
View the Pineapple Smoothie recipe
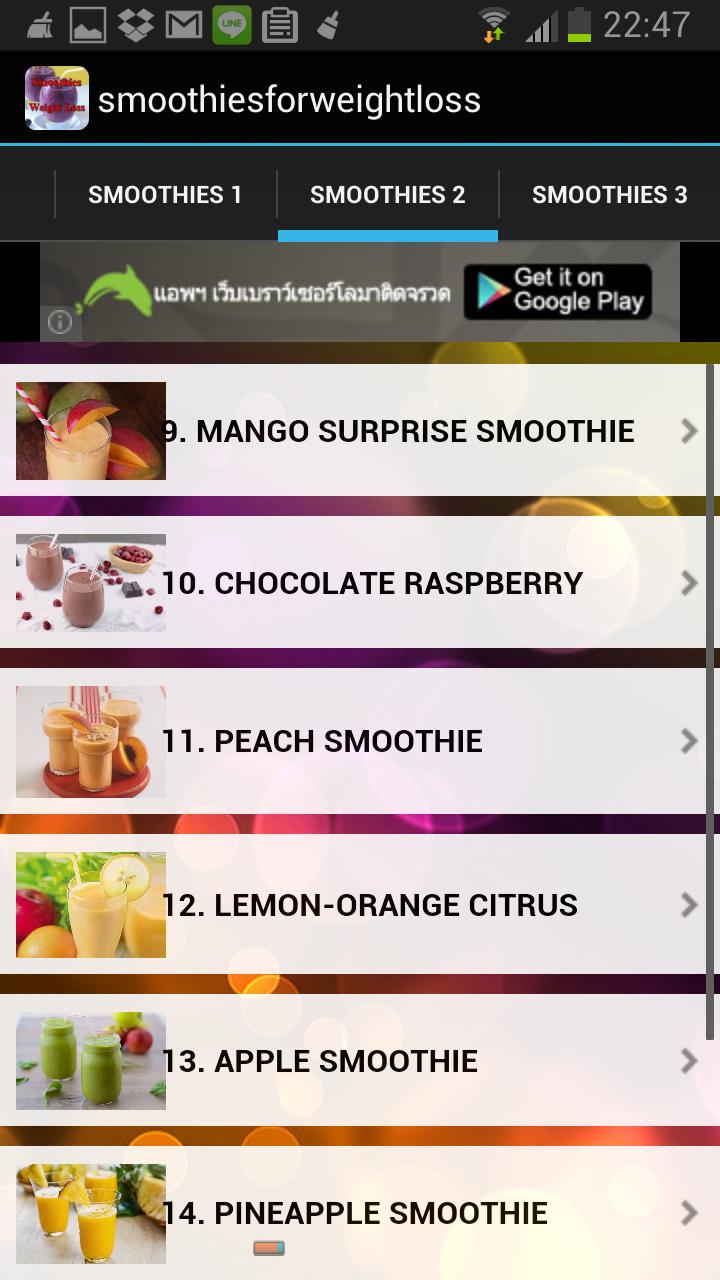(360, 1213)
